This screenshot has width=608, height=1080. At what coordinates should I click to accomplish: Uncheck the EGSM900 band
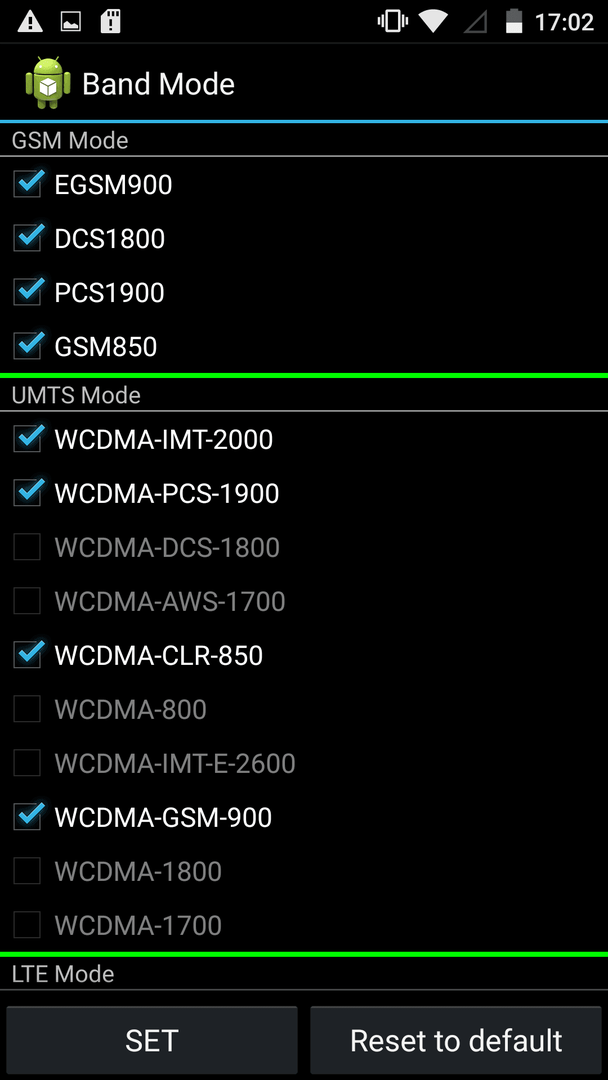28,185
